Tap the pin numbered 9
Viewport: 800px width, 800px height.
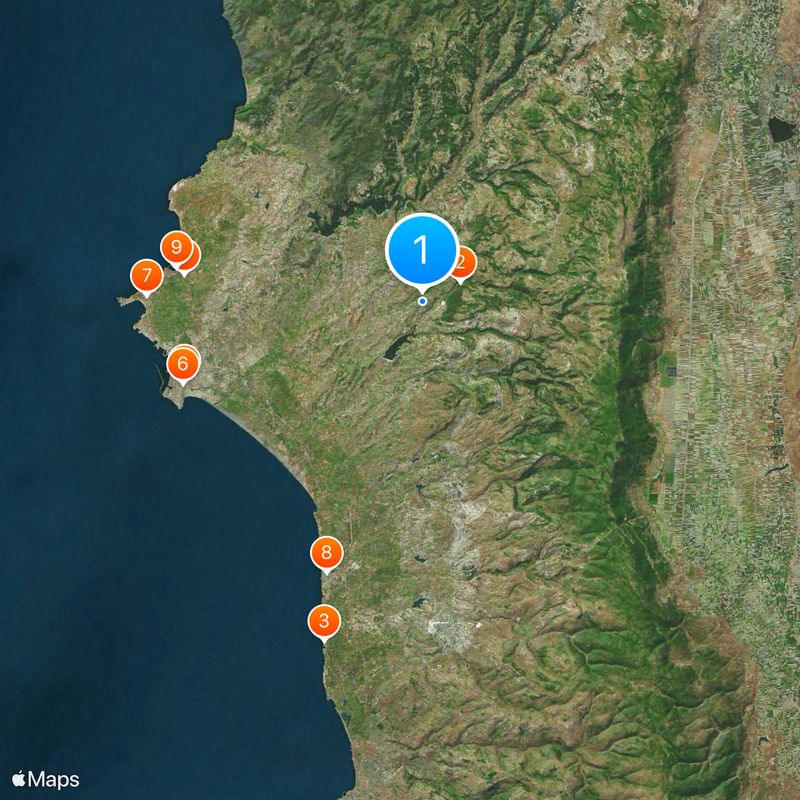pos(176,247)
